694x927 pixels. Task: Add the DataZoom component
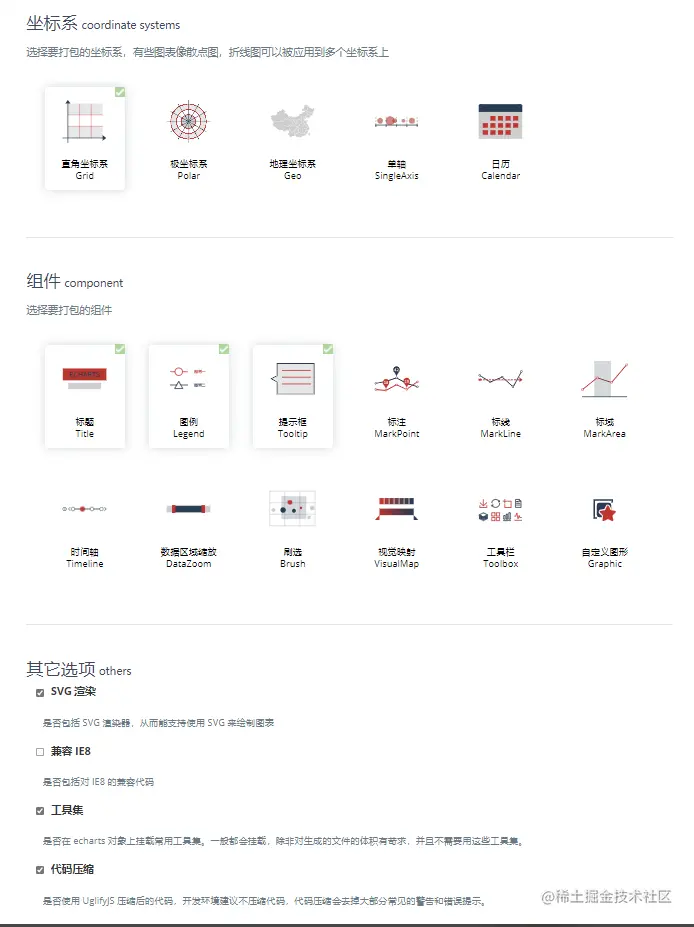(x=188, y=526)
